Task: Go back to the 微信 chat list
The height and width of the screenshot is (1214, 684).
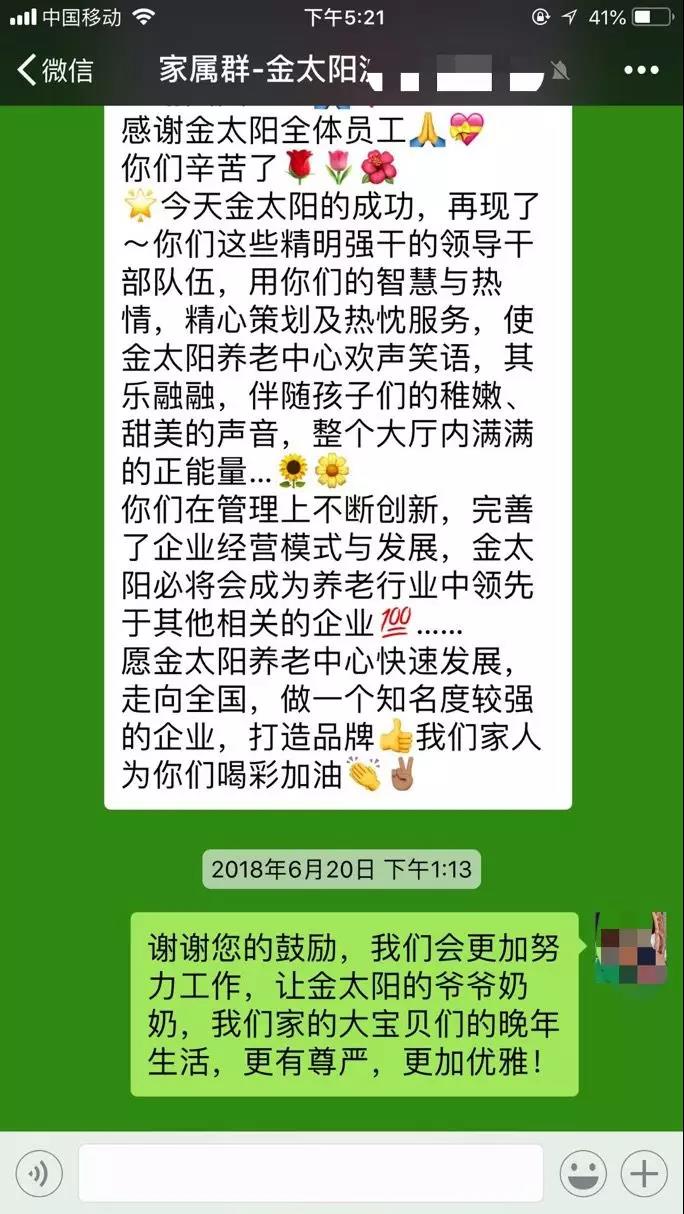Action: coord(55,70)
